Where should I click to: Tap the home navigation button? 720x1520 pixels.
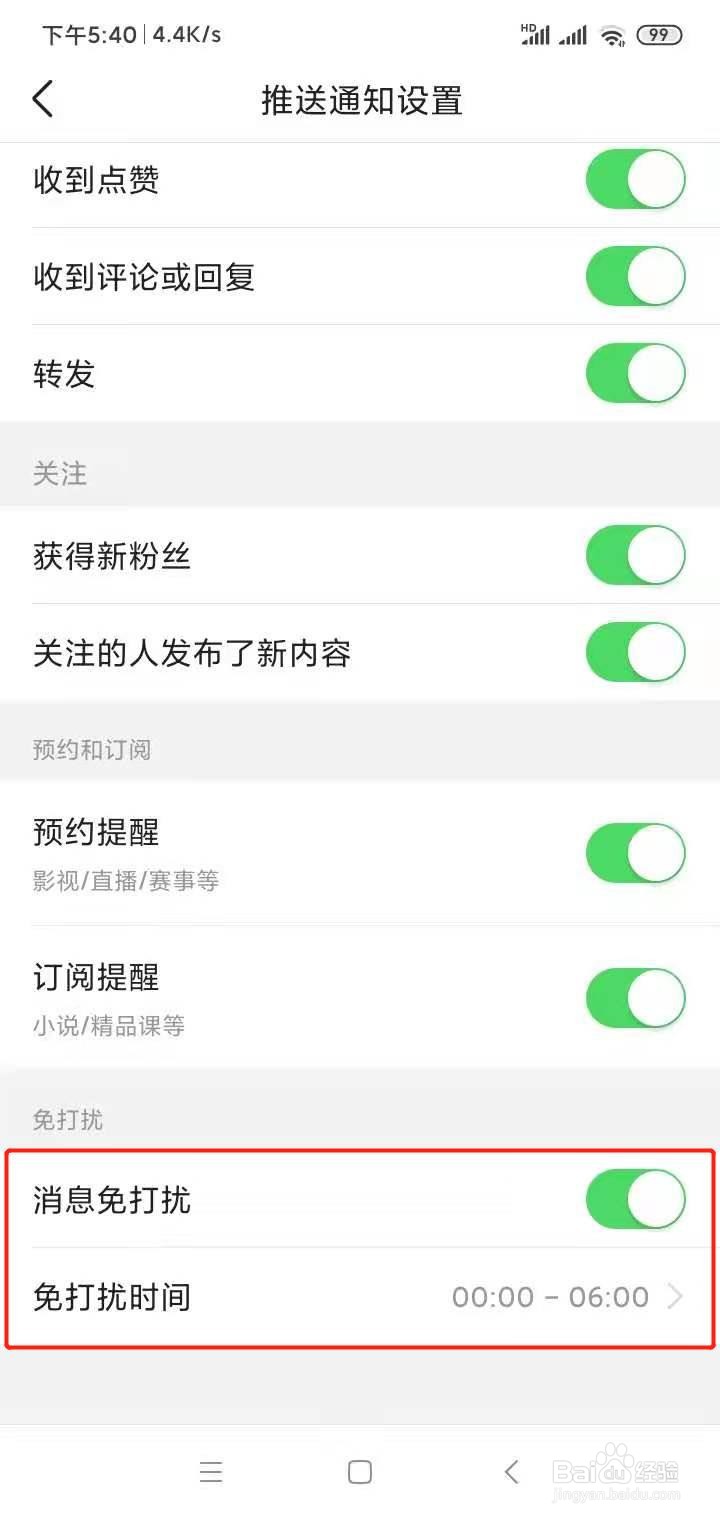359,1472
